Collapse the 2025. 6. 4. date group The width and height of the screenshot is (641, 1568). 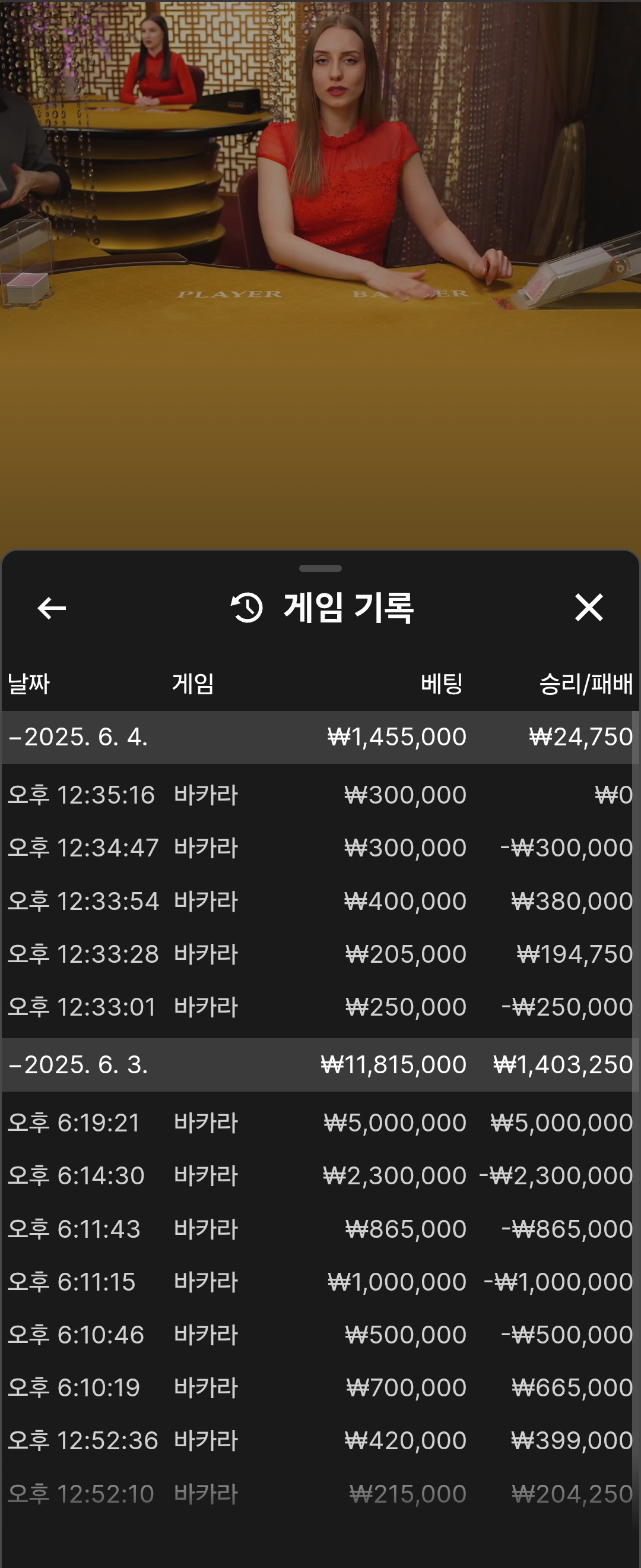click(77, 737)
